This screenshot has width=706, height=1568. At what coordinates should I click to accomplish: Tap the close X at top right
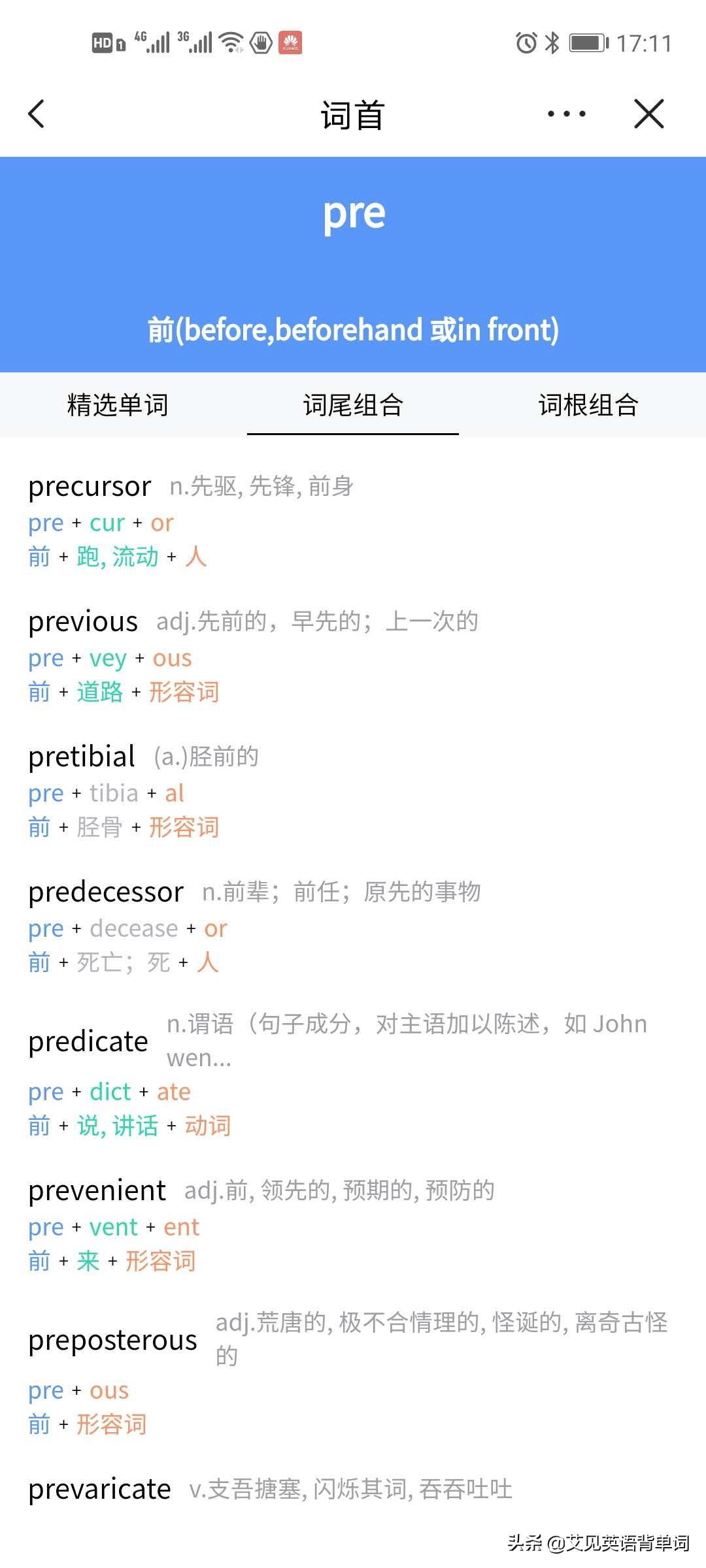[x=649, y=114]
